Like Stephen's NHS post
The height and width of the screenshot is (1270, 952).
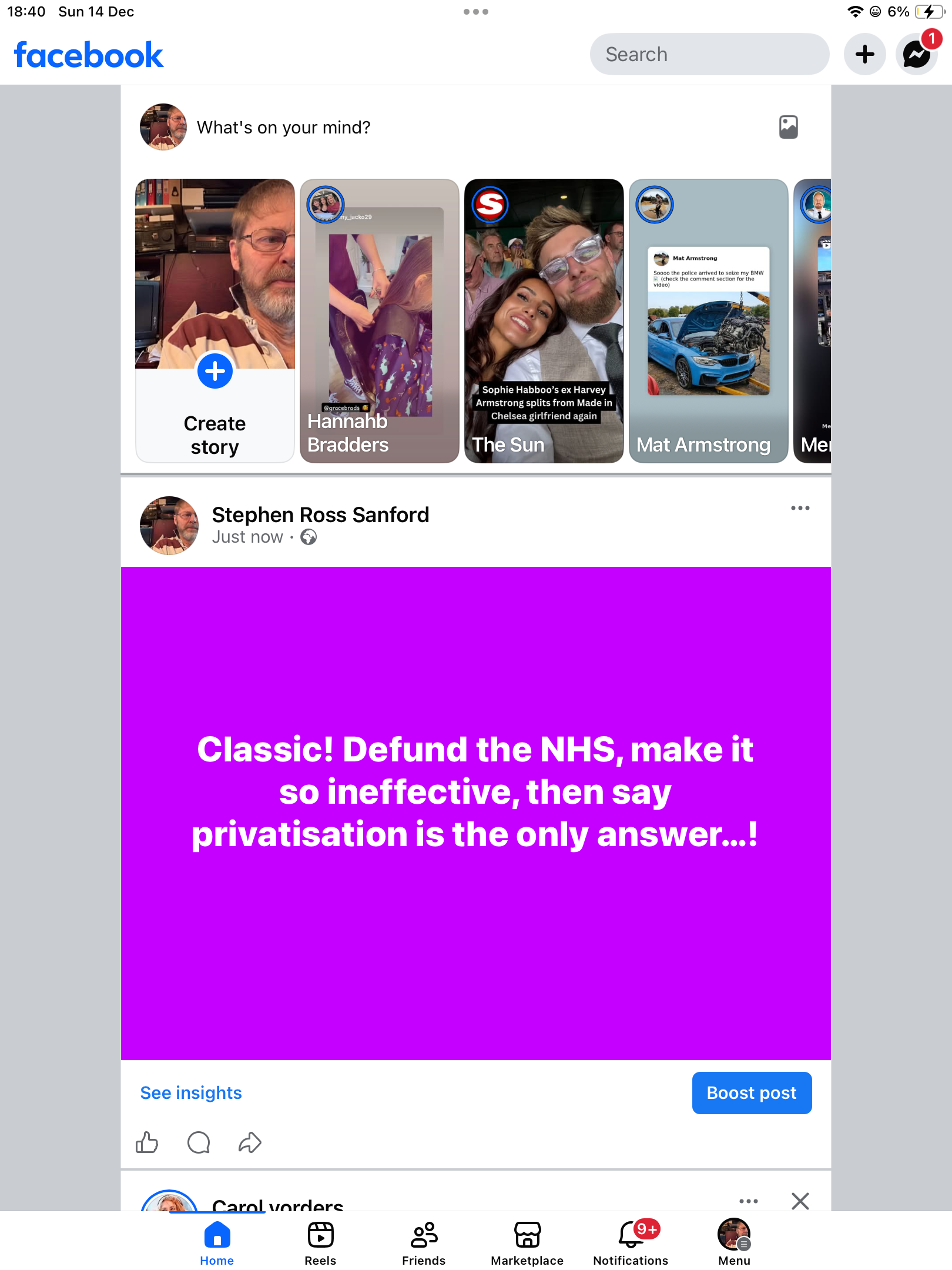147,1142
